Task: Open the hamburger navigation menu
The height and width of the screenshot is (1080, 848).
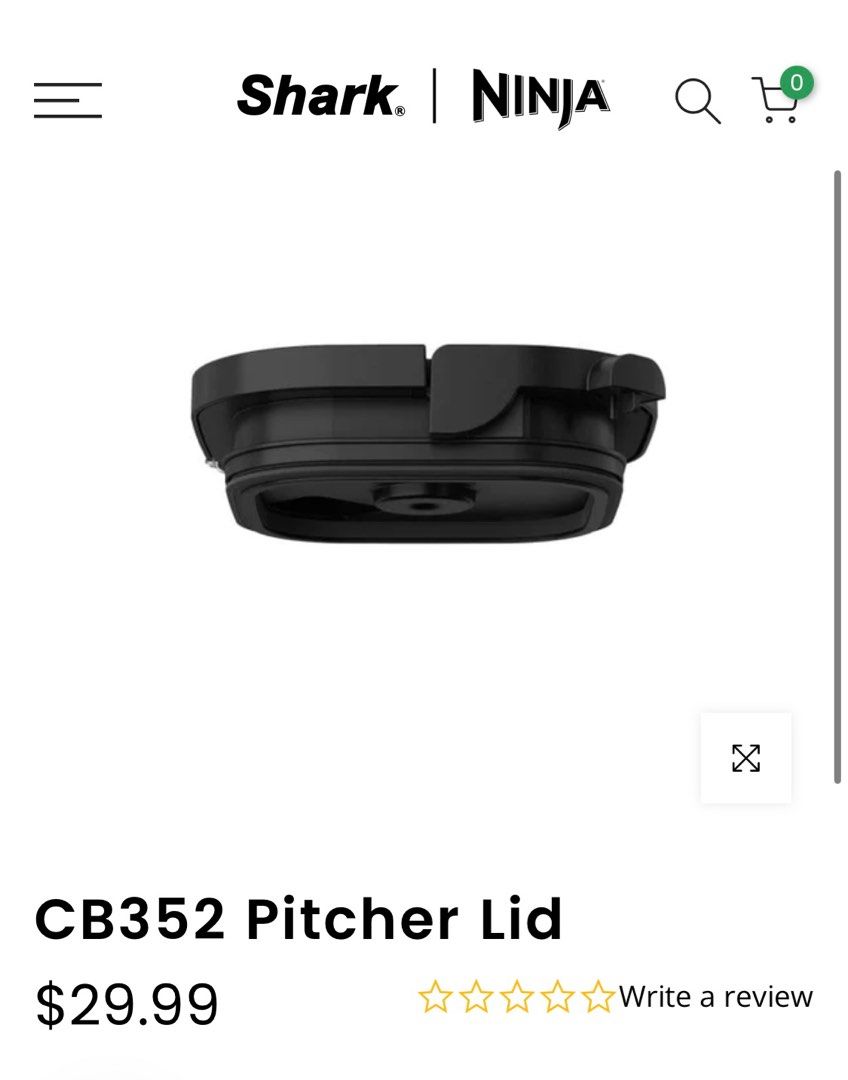Action: point(68,100)
